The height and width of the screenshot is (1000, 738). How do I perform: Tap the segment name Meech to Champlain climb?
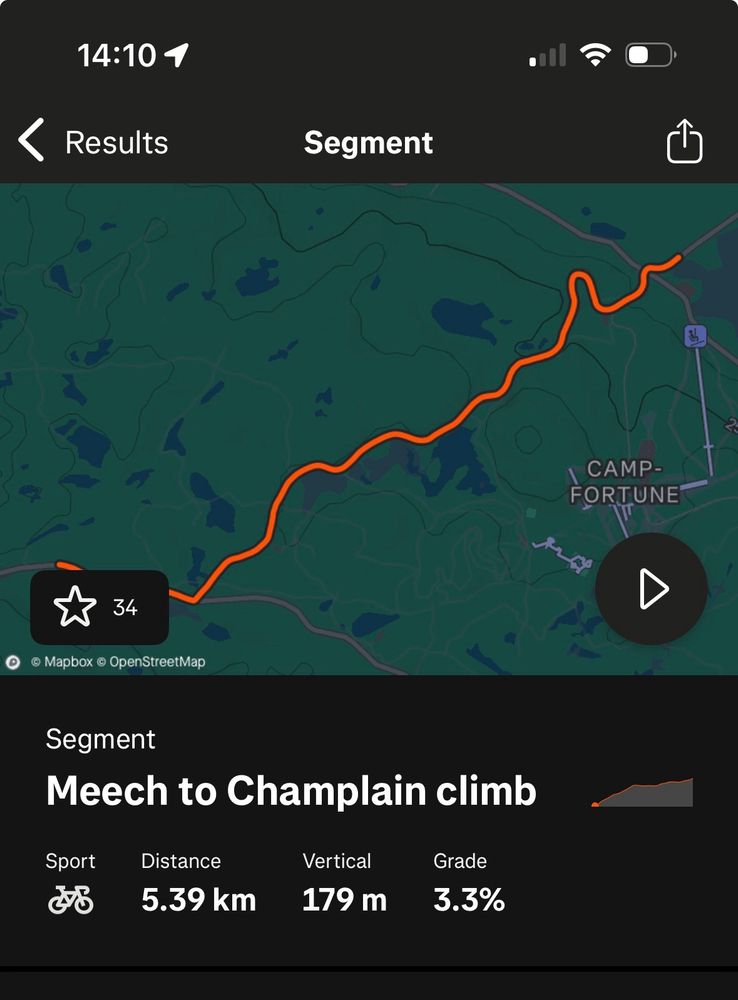pos(292,791)
